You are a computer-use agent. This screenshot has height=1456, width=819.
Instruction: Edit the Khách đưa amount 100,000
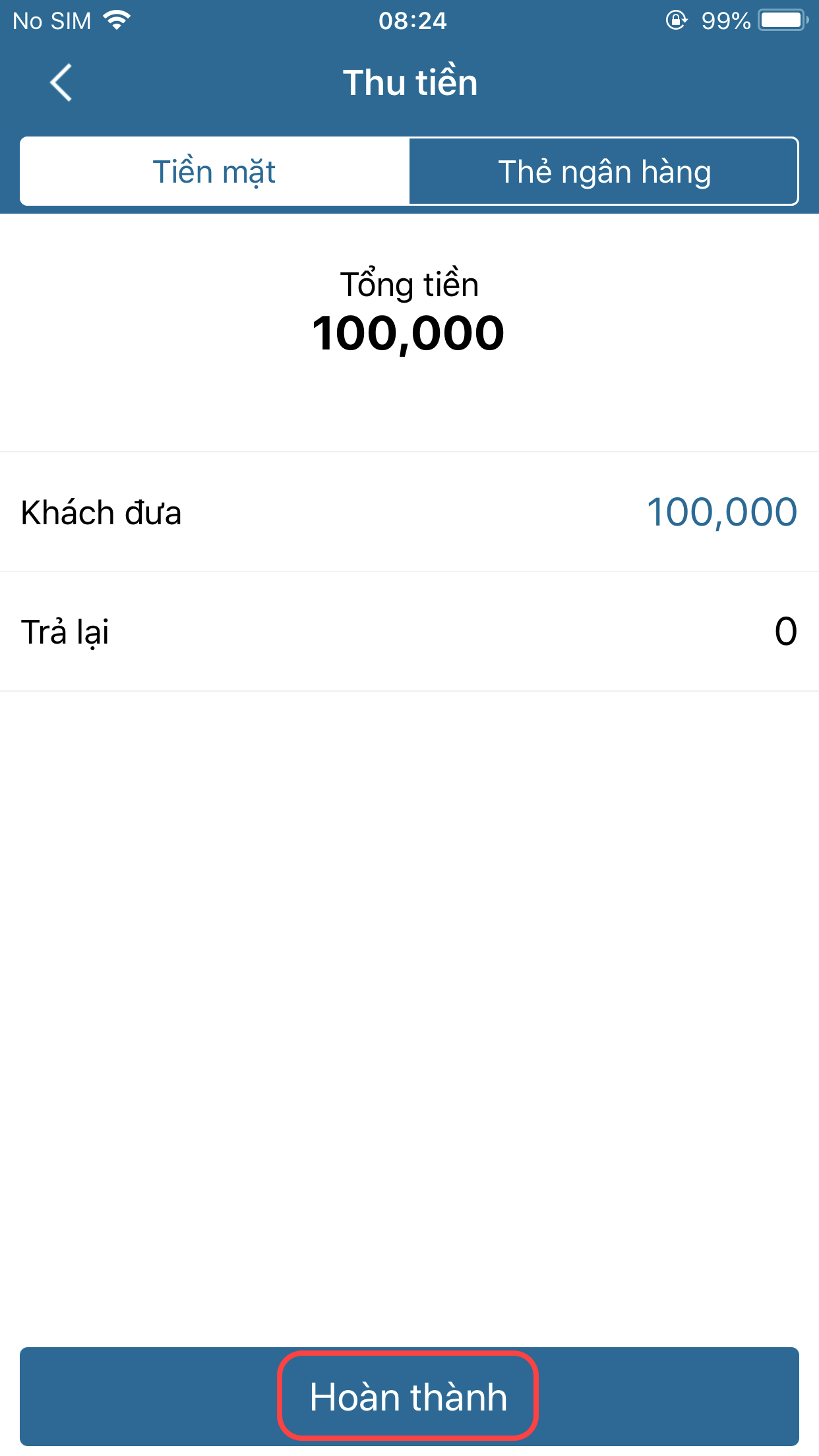click(x=721, y=512)
